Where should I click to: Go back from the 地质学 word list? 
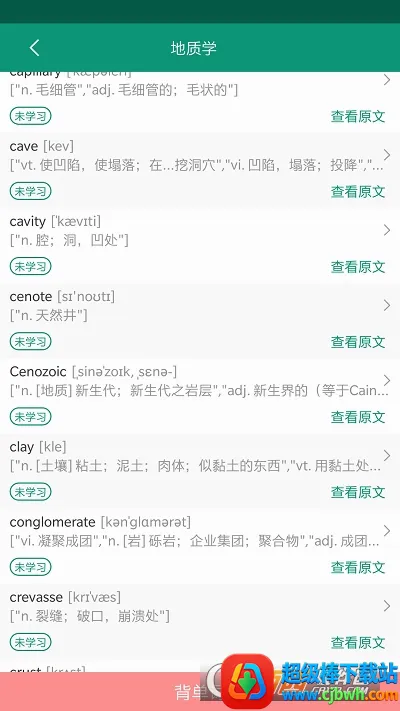click(x=34, y=48)
